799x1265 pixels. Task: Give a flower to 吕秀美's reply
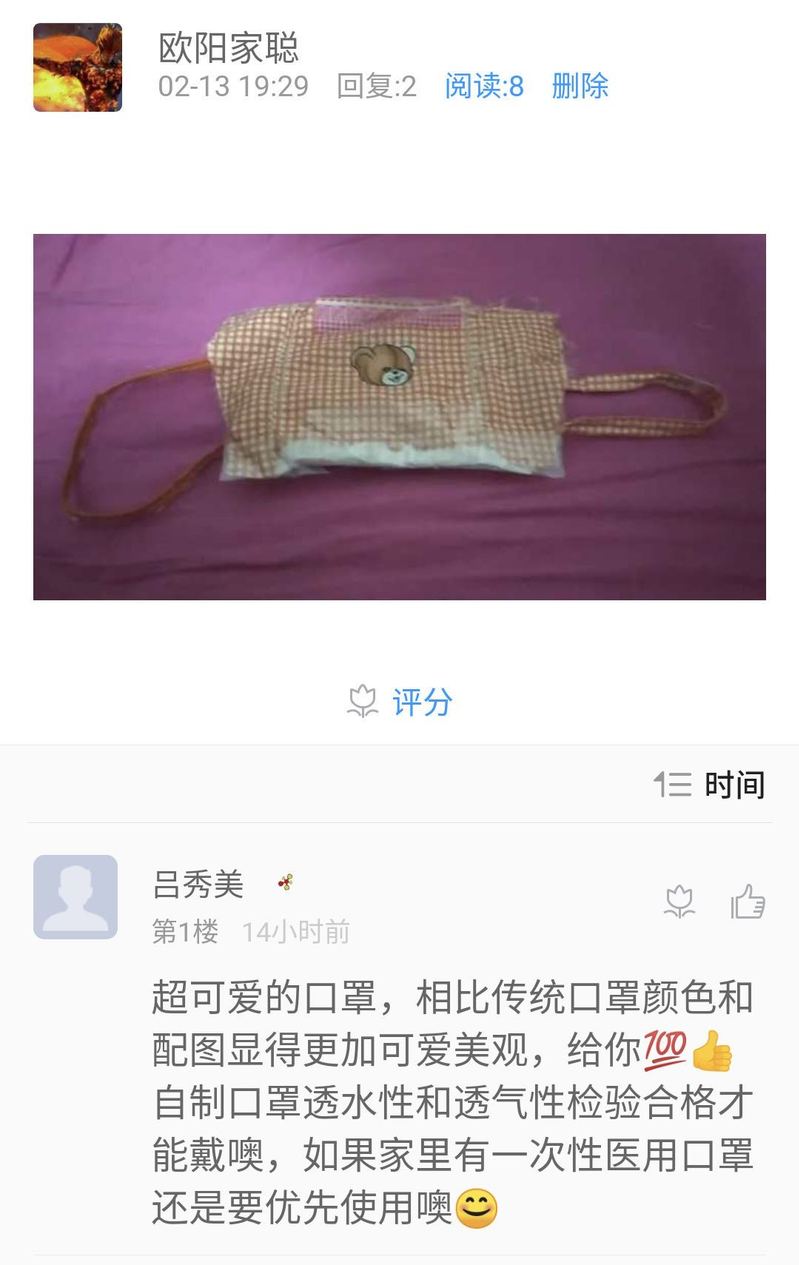(x=680, y=902)
